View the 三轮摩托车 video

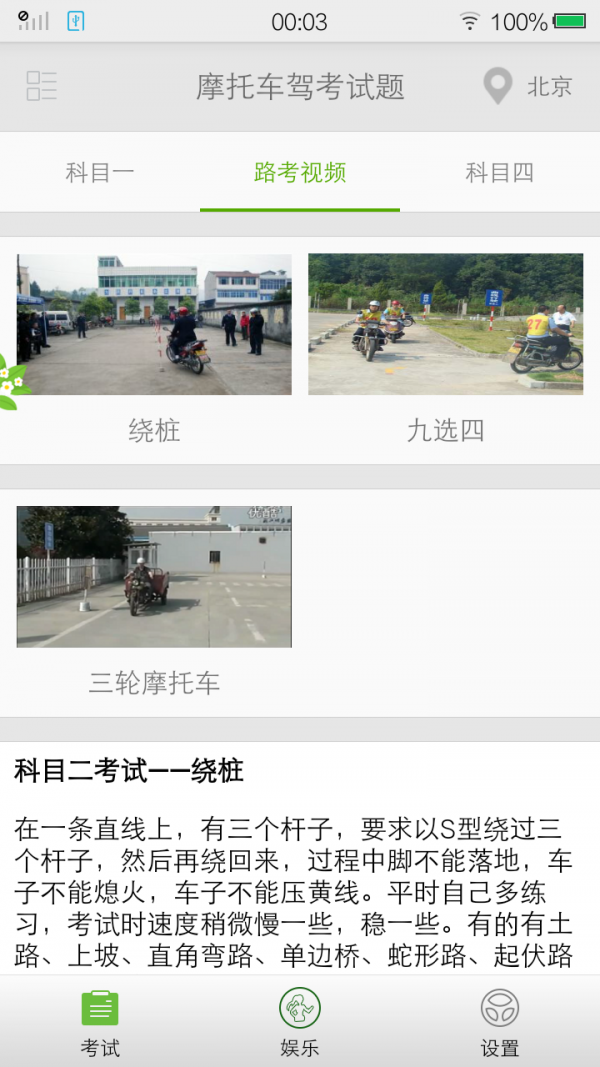[154, 577]
